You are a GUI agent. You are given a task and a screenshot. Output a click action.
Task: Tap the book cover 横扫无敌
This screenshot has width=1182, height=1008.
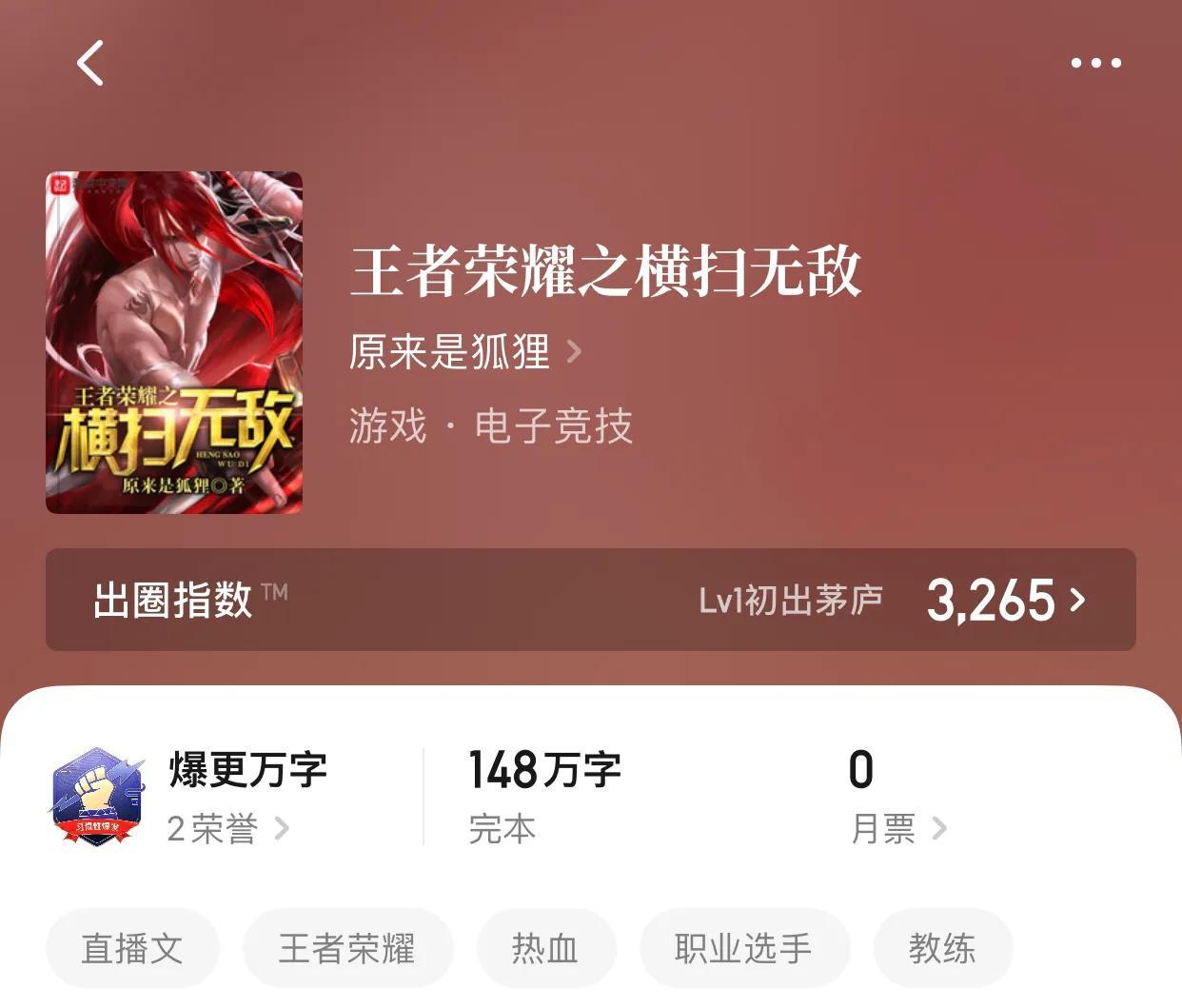[x=174, y=343]
